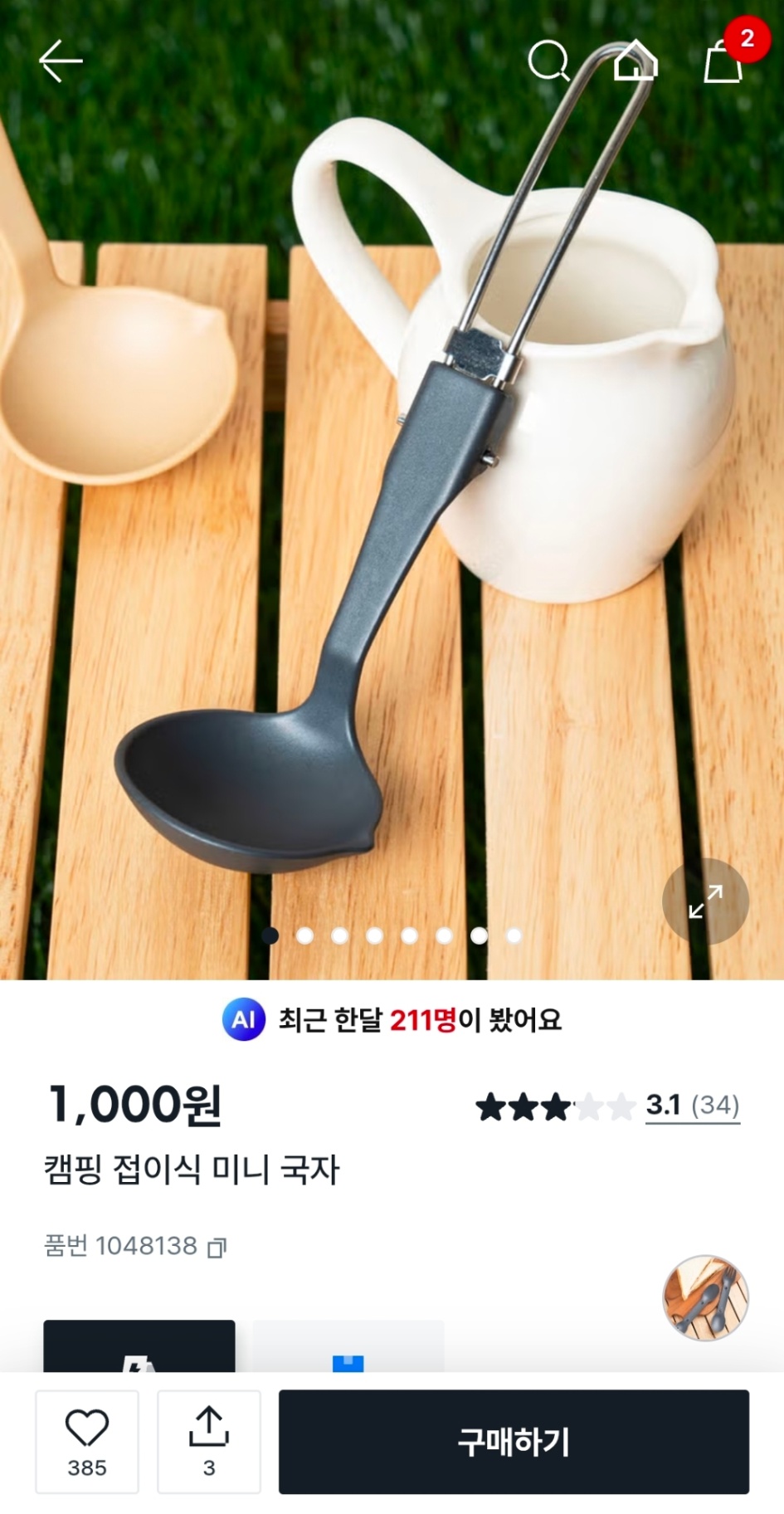Go back using the arrow icon

[61, 61]
